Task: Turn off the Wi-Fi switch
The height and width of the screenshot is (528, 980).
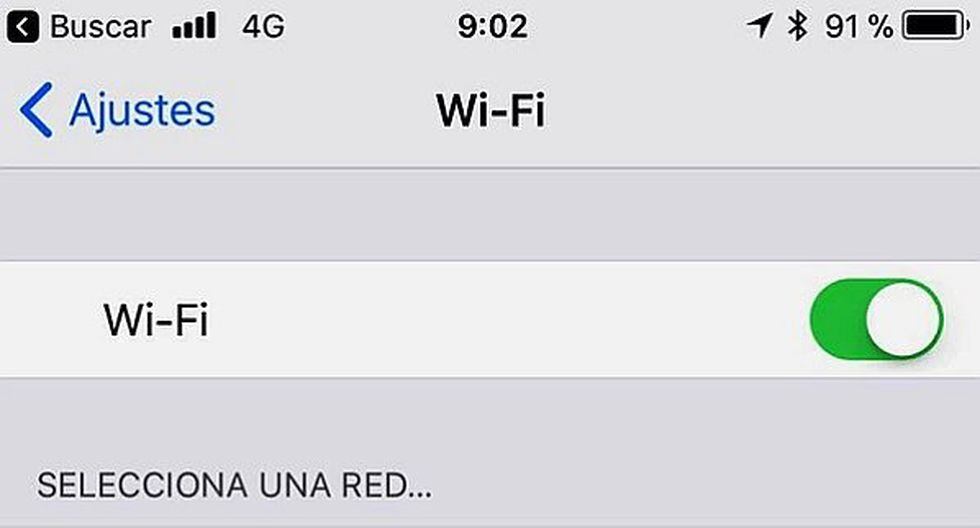Action: (x=876, y=320)
